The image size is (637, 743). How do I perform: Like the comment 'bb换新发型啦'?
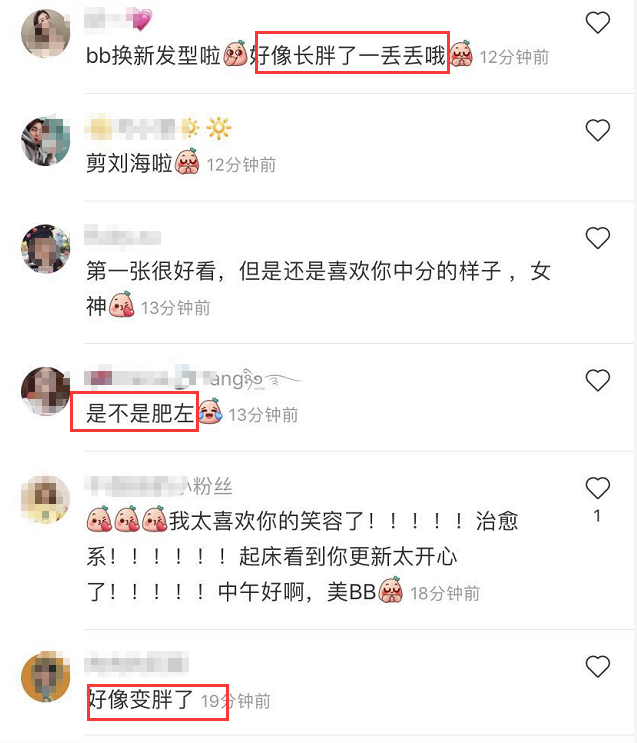(x=597, y=23)
